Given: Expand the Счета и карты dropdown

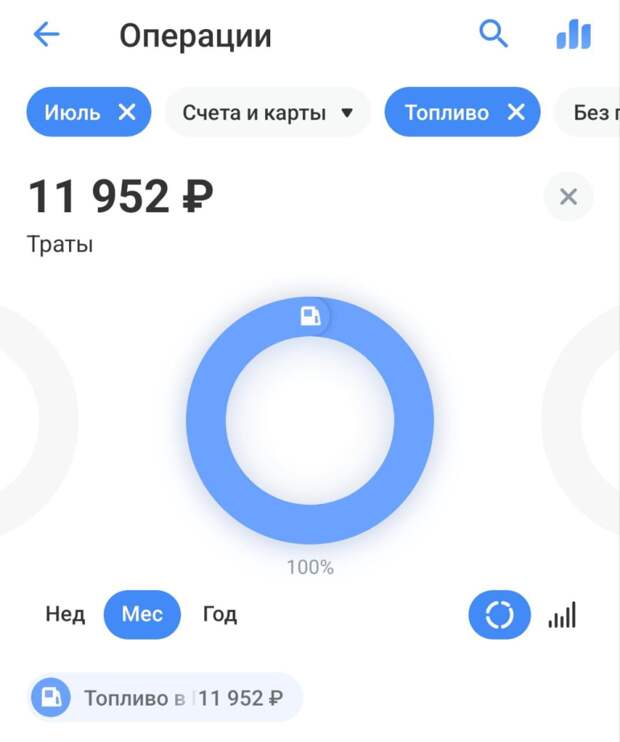Looking at the screenshot, I should [268, 112].
